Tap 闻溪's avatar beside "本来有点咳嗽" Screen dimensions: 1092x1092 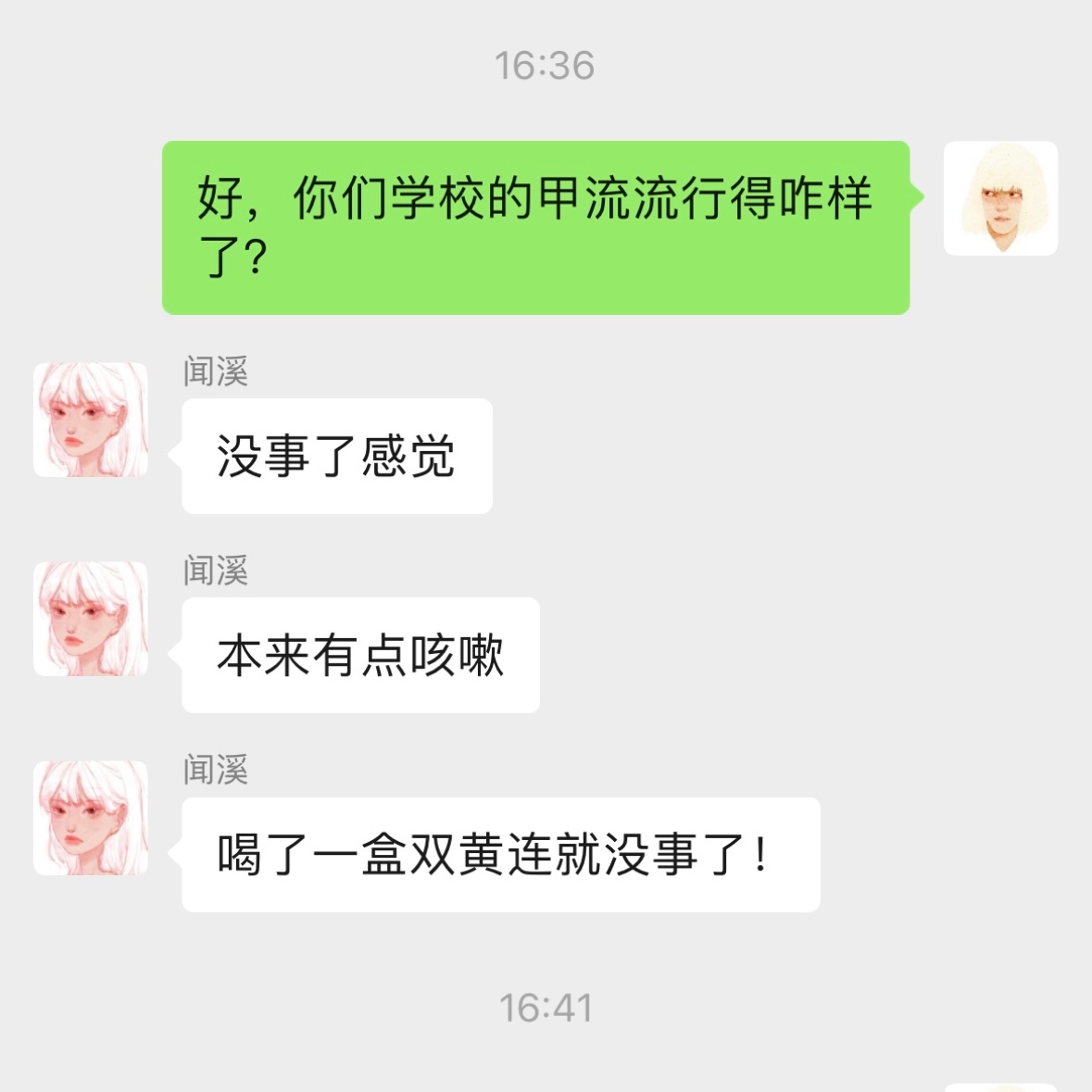[x=91, y=619]
